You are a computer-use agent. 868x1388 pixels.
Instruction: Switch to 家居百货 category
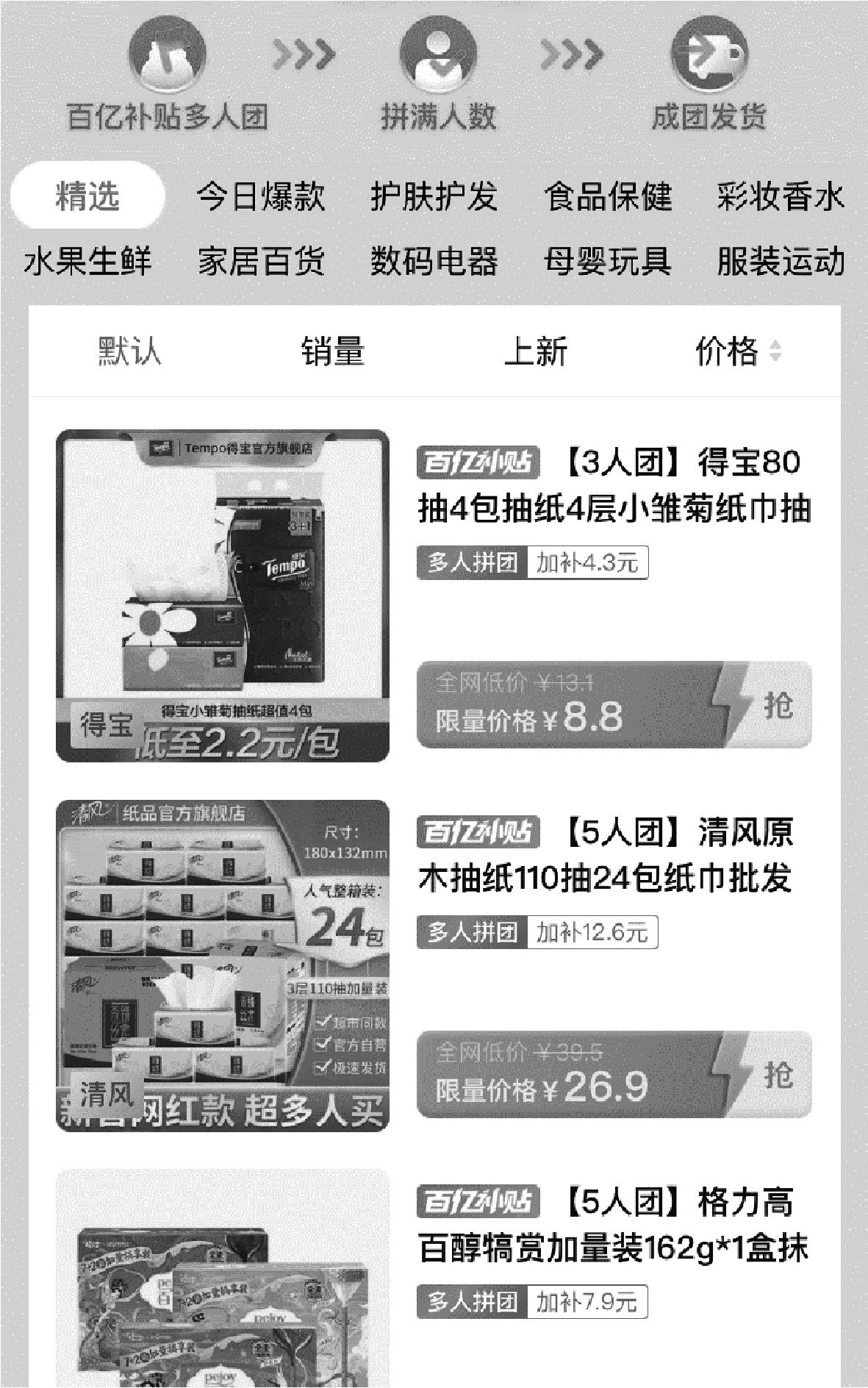click(260, 261)
